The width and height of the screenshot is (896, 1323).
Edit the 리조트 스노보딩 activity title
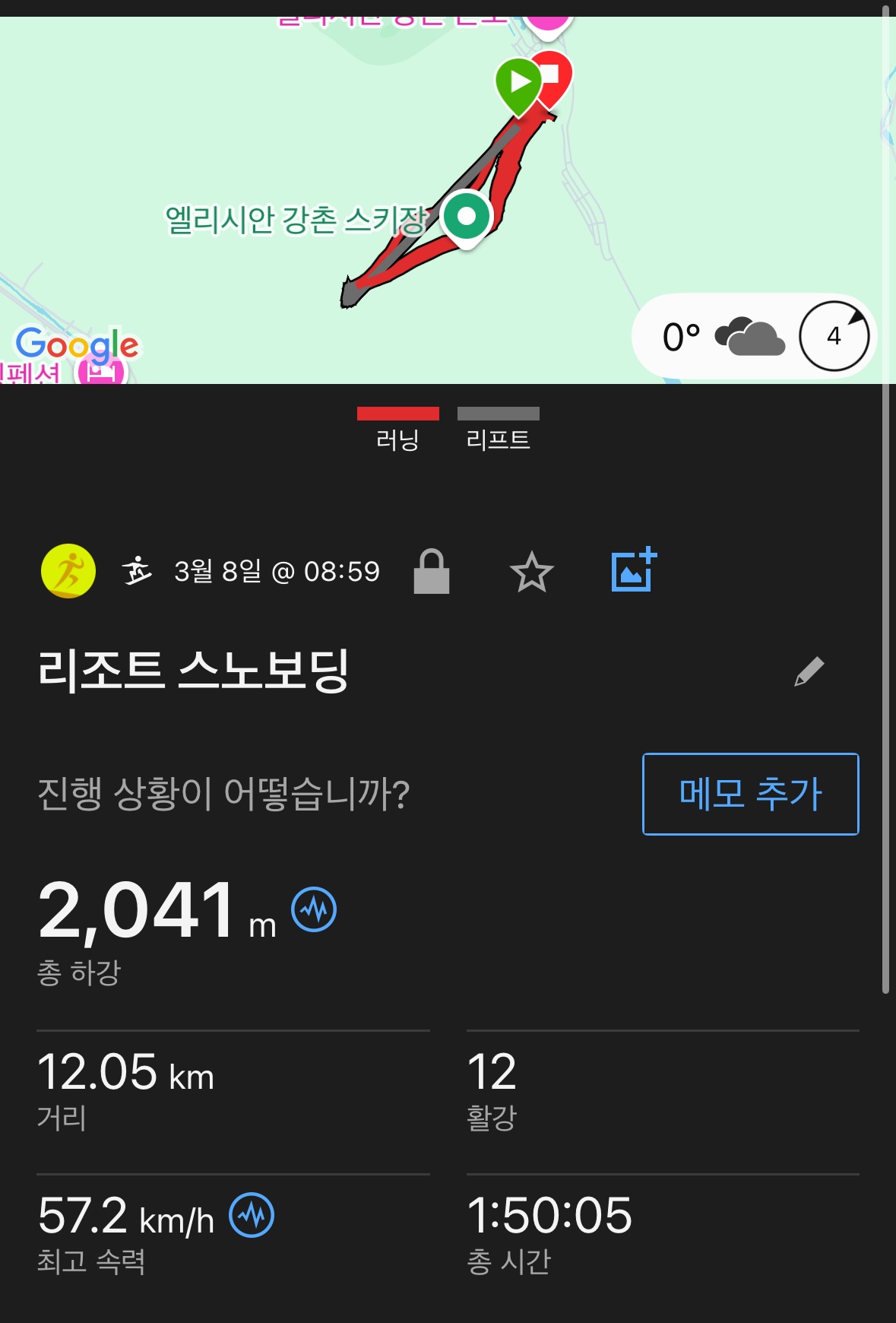[809, 671]
